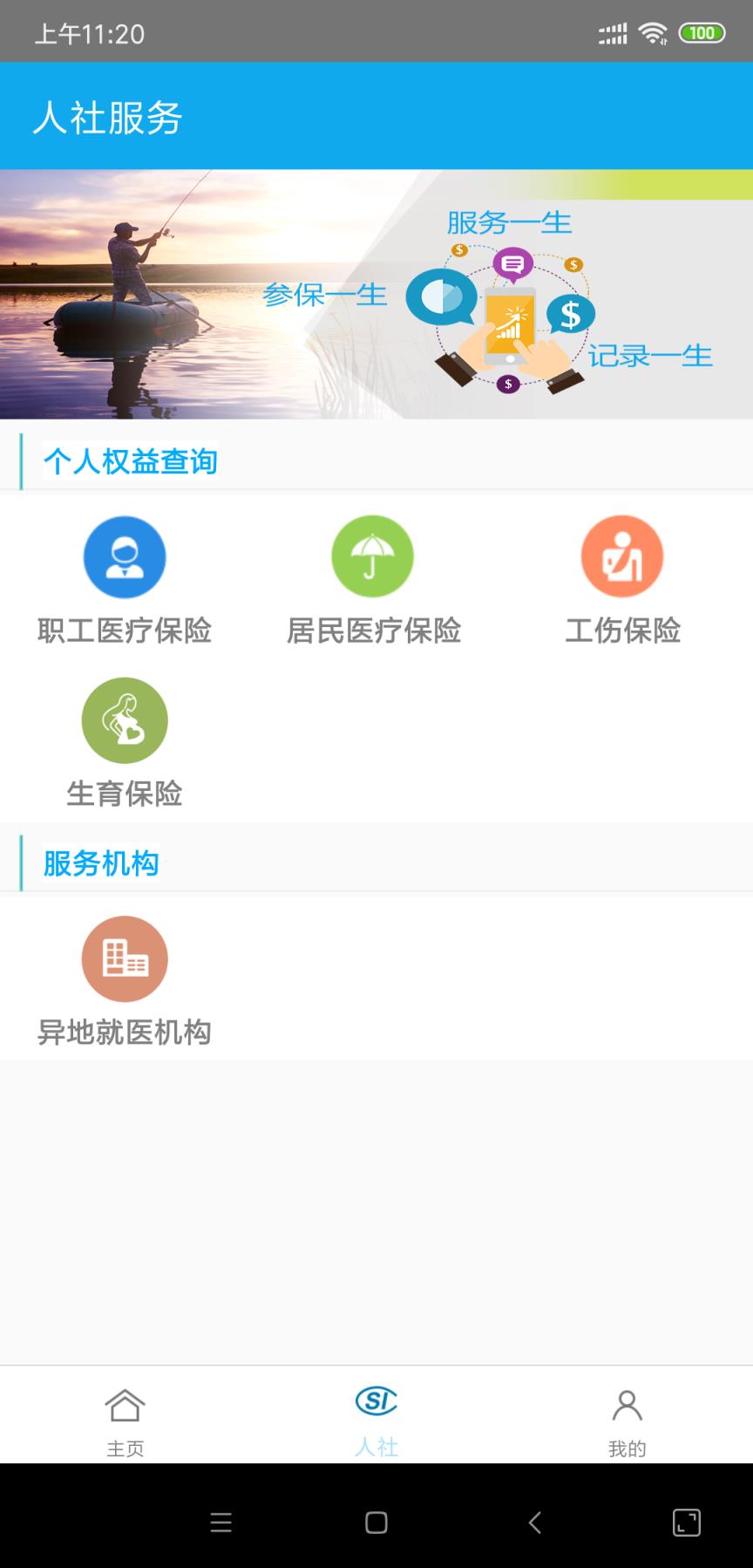The height and width of the screenshot is (1568, 753).
Task: Tap the 个人权益查询 section header
Action: coord(132,462)
